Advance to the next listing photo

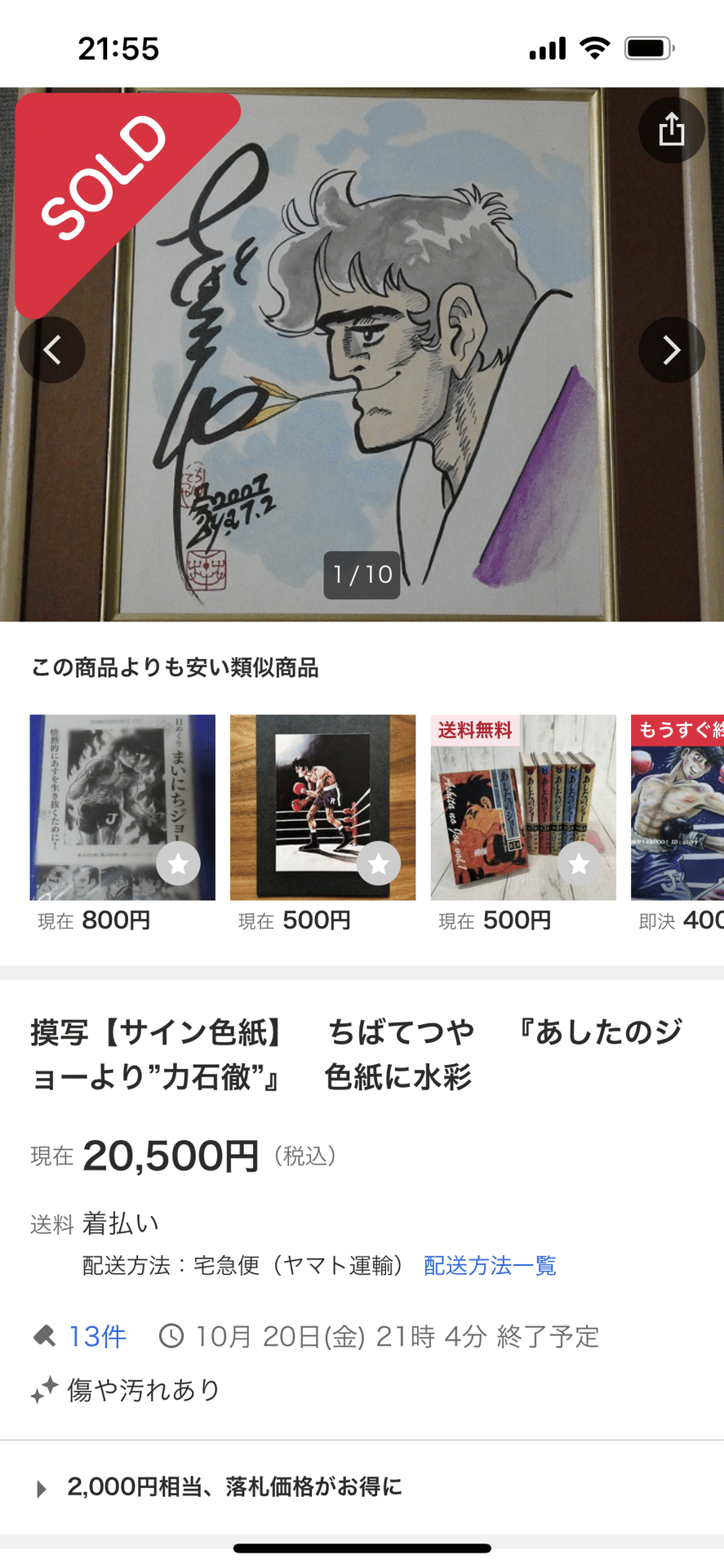click(x=672, y=350)
